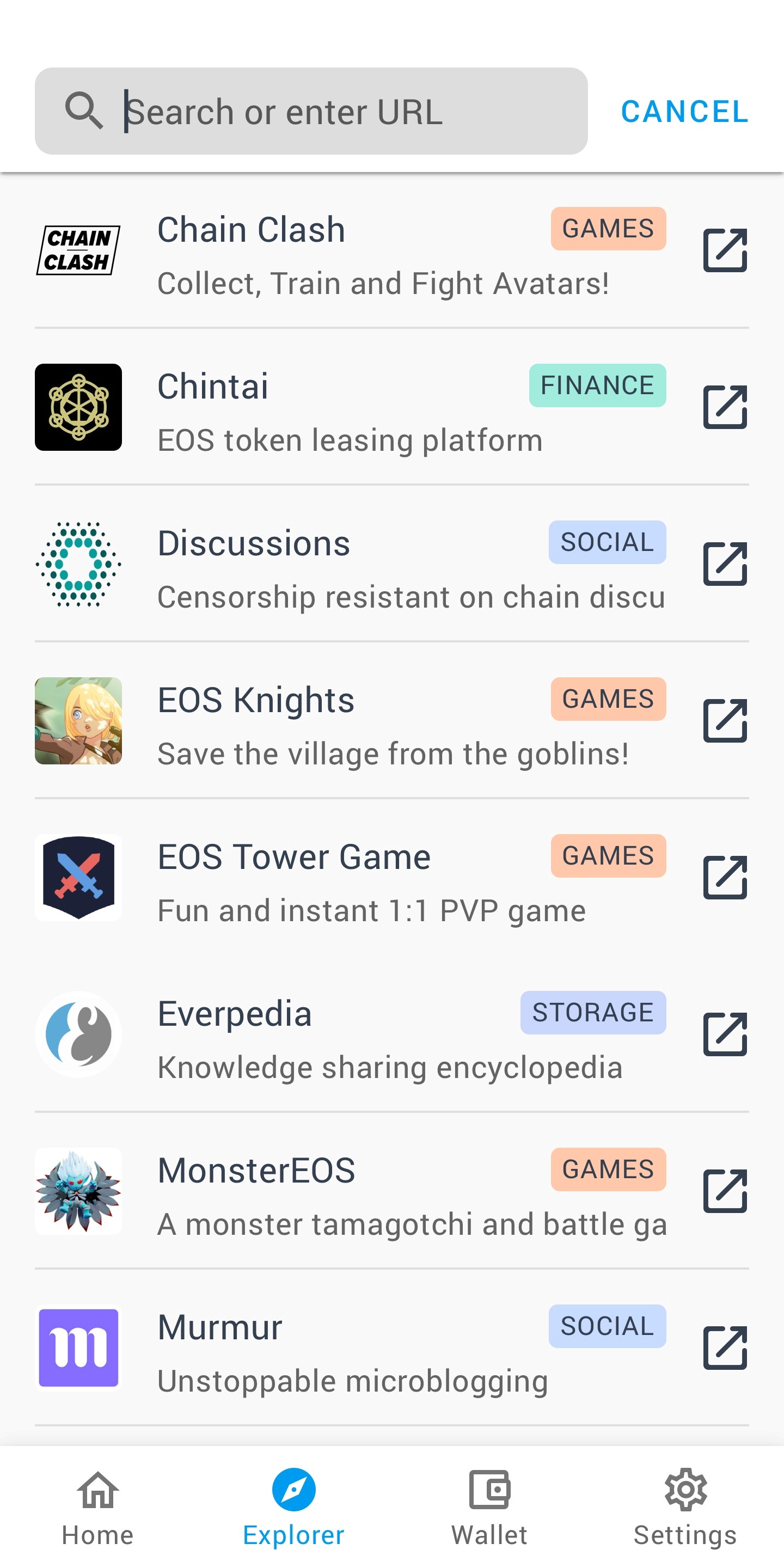Screen dimensions: 784x1568
Task: Select the Explorer tab
Action: click(x=293, y=1507)
